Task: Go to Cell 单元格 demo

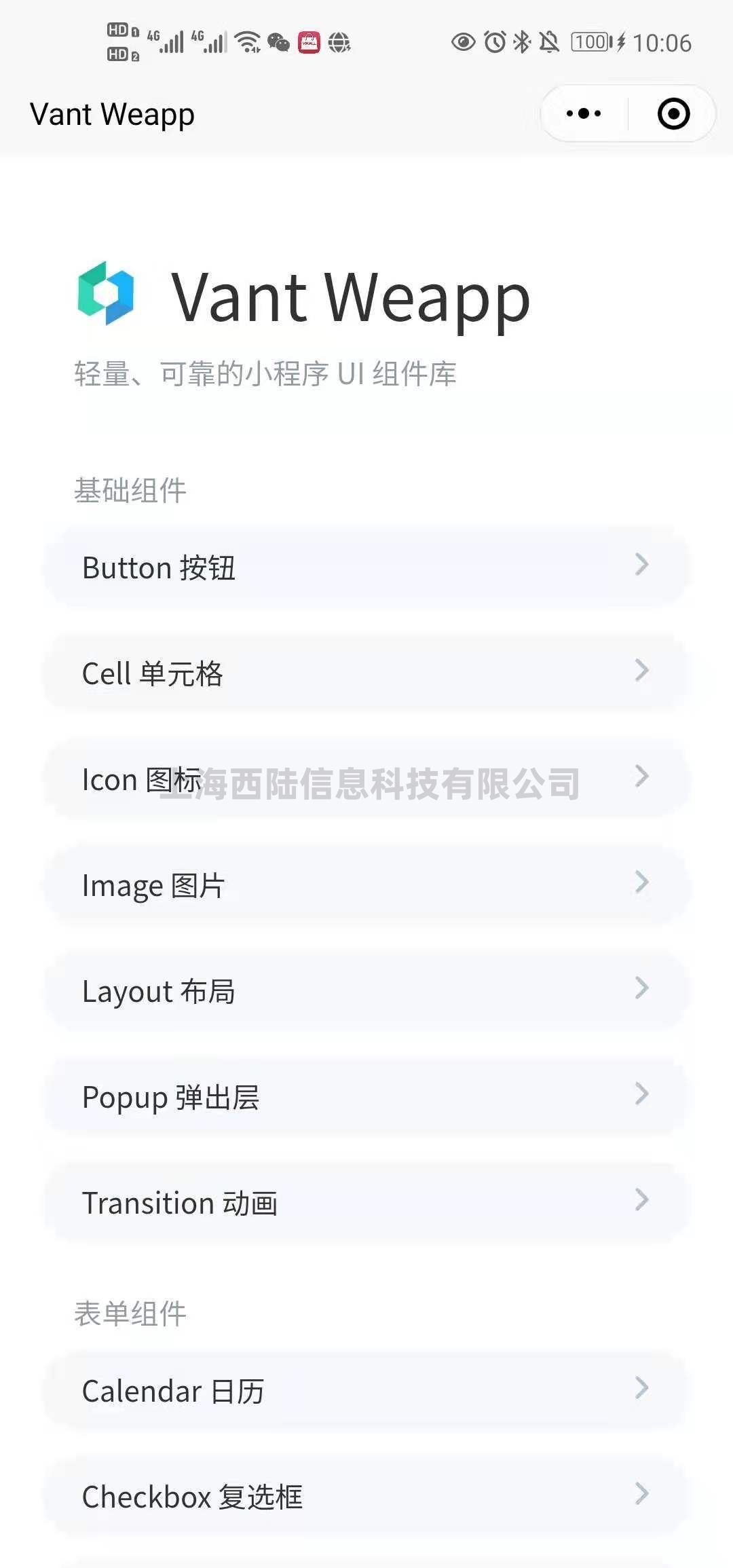Action: (x=366, y=673)
